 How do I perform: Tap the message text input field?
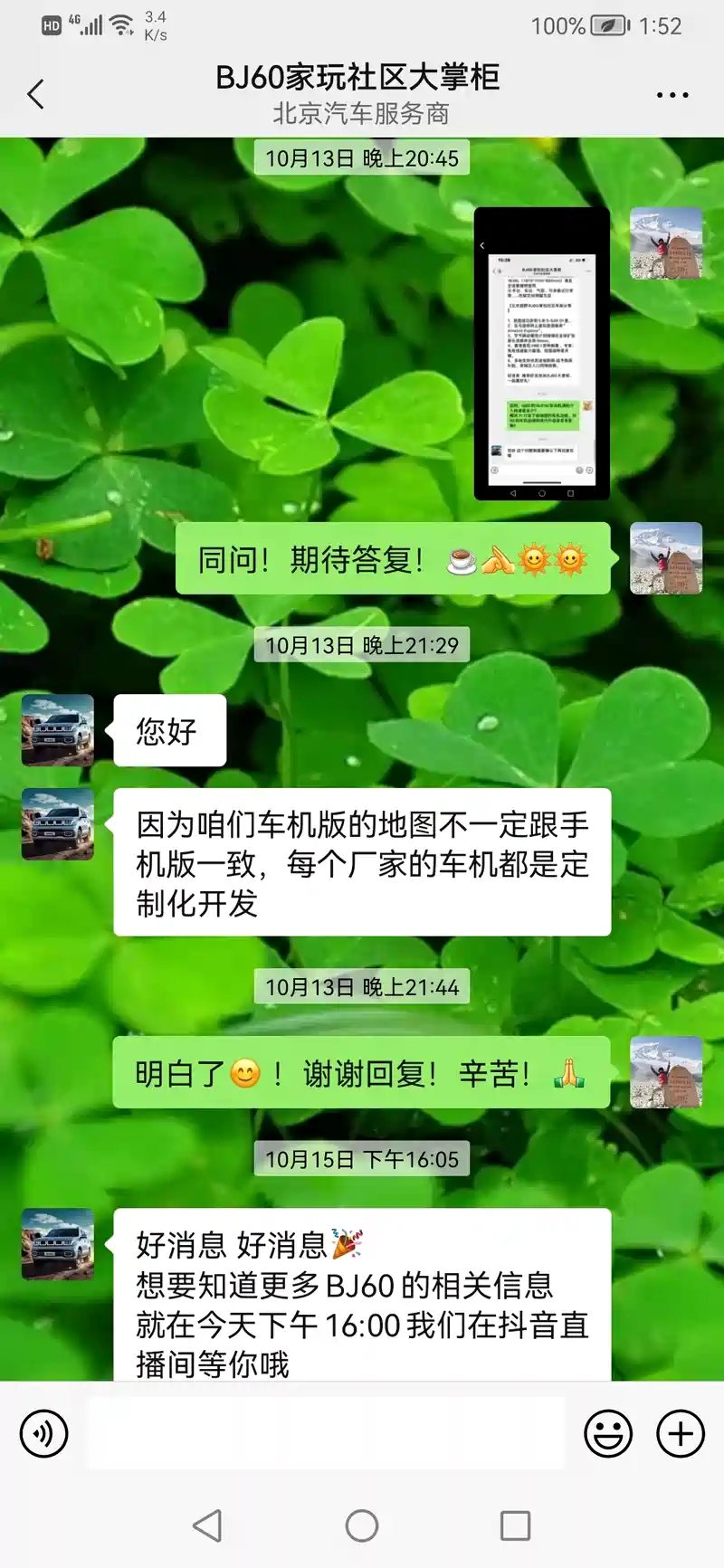326,1433
